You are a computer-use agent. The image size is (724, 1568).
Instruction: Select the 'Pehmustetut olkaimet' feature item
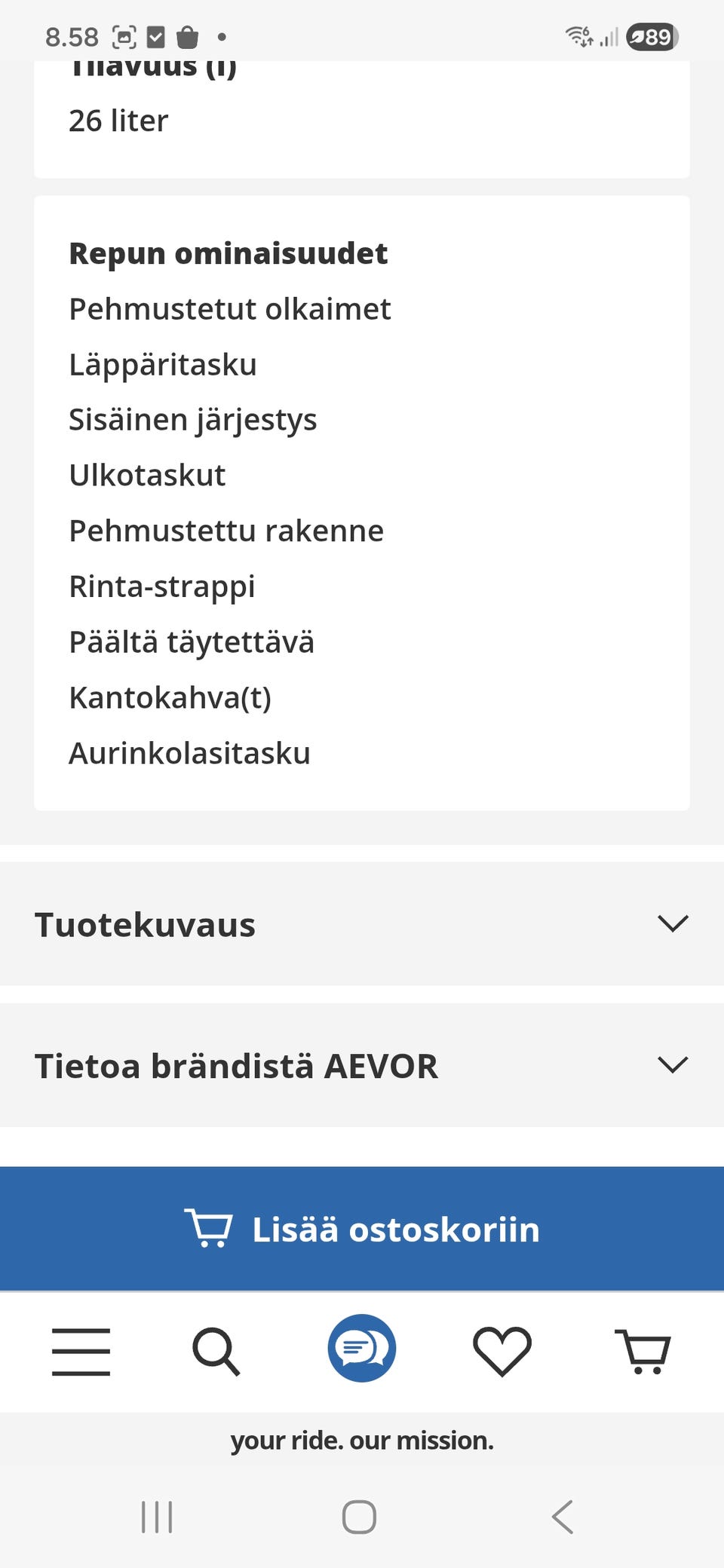pyautogui.click(x=229, y=308)
